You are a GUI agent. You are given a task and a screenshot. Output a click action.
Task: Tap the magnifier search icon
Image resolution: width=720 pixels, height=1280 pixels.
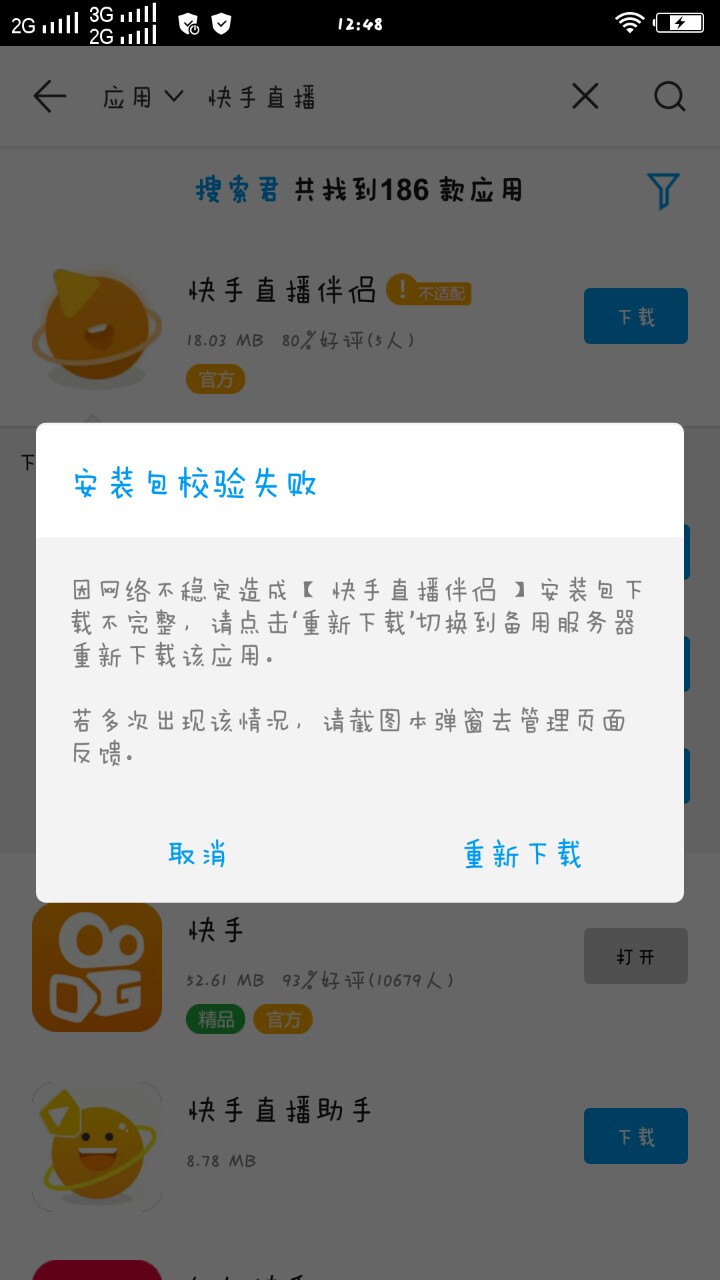tap(669, 96)
